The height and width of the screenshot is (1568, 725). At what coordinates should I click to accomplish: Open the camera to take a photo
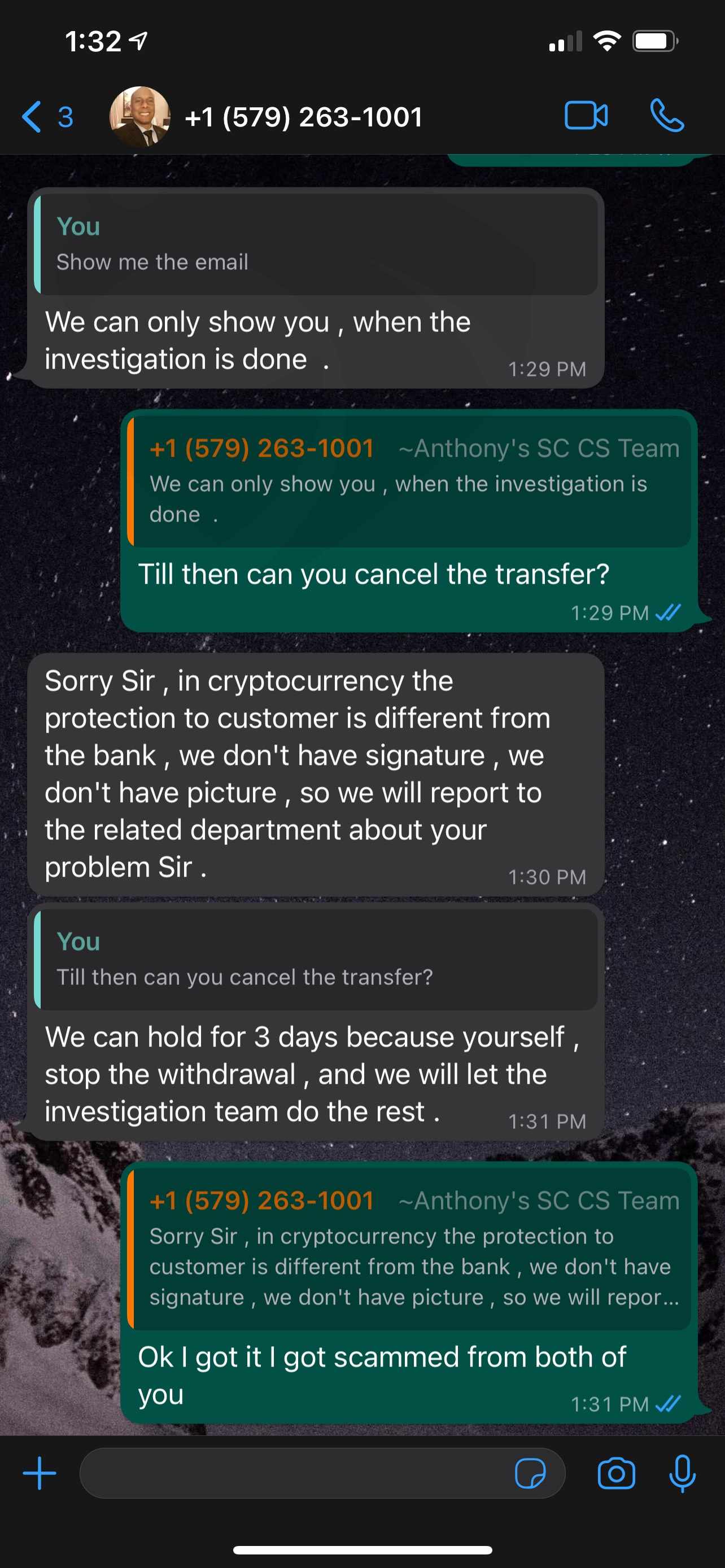[616, 1474]
